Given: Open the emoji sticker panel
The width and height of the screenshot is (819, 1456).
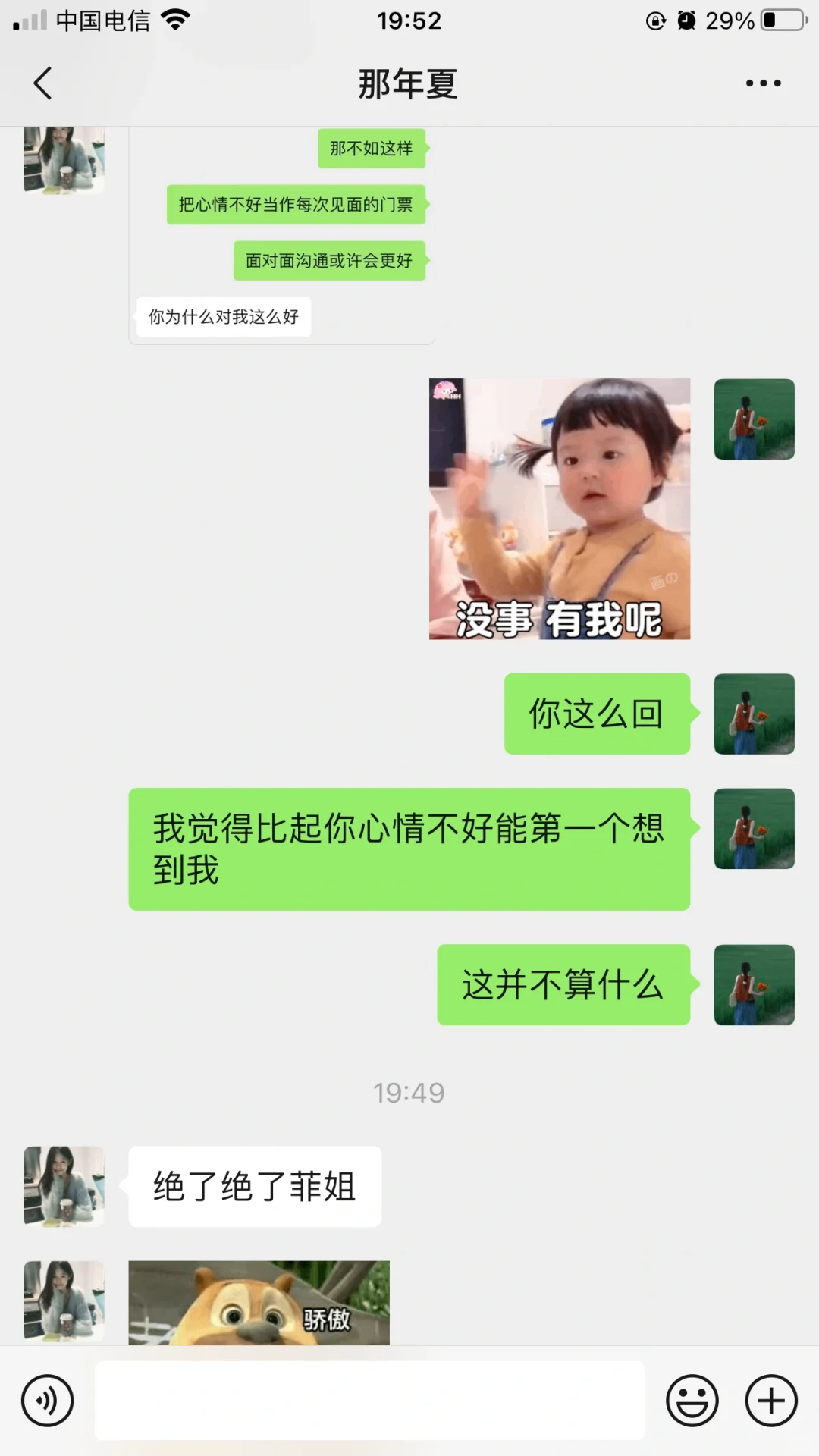Looking at the screenshot, I should pos(692,1401).
